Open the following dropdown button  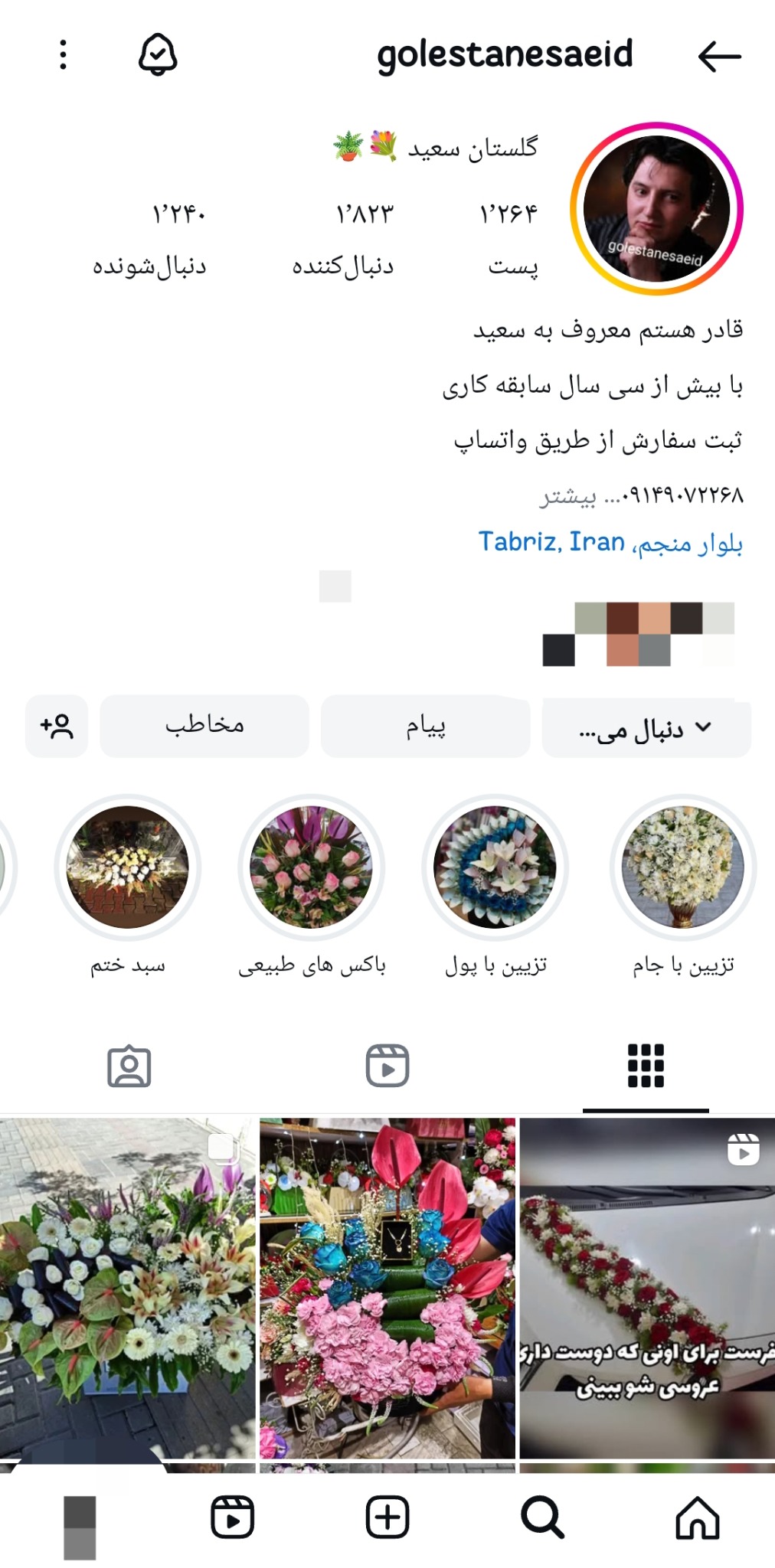tap(646, 727)
